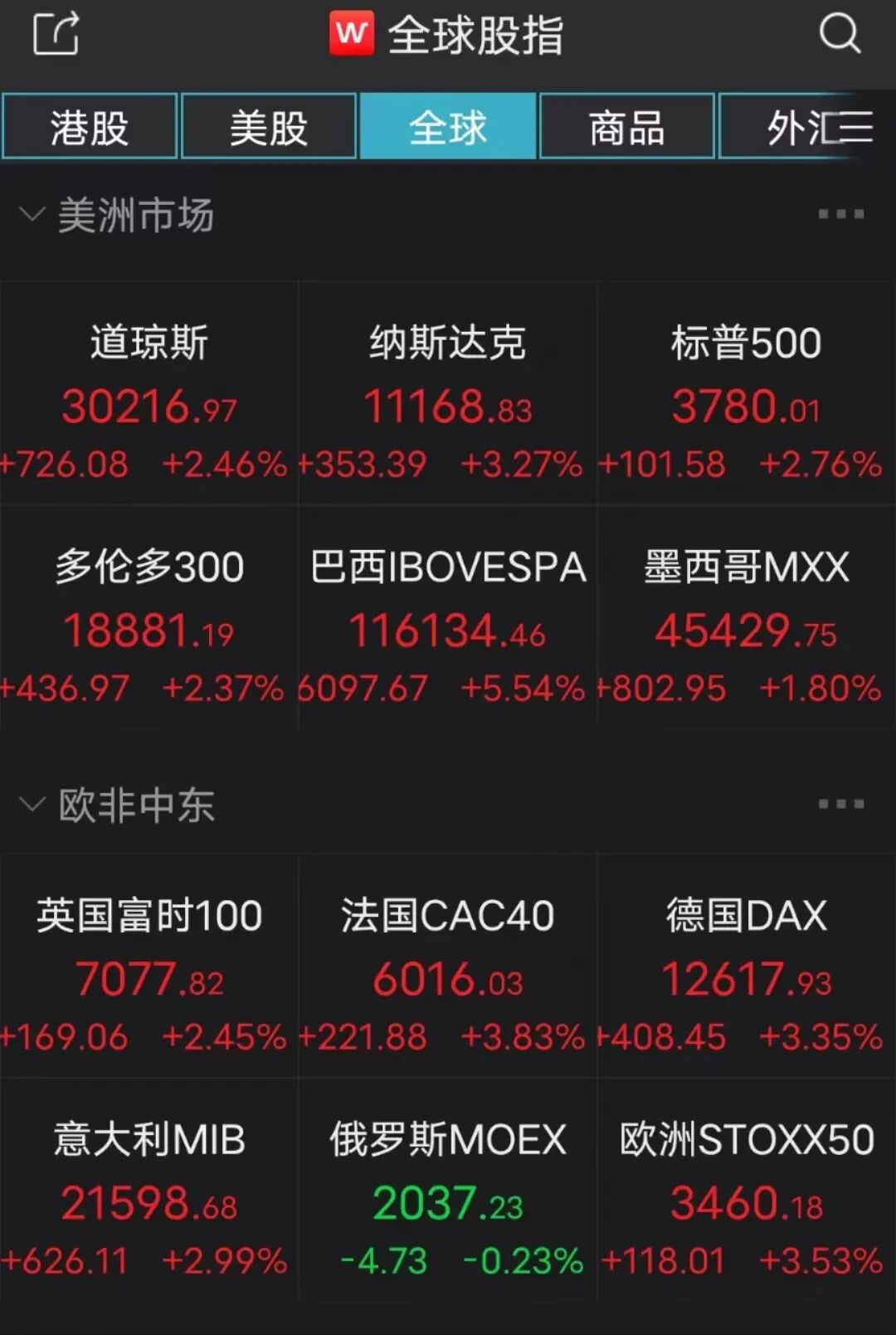Open more options for 美洲市场
Viewport: 896px width, 1335px height.
(x=840, y=215)
